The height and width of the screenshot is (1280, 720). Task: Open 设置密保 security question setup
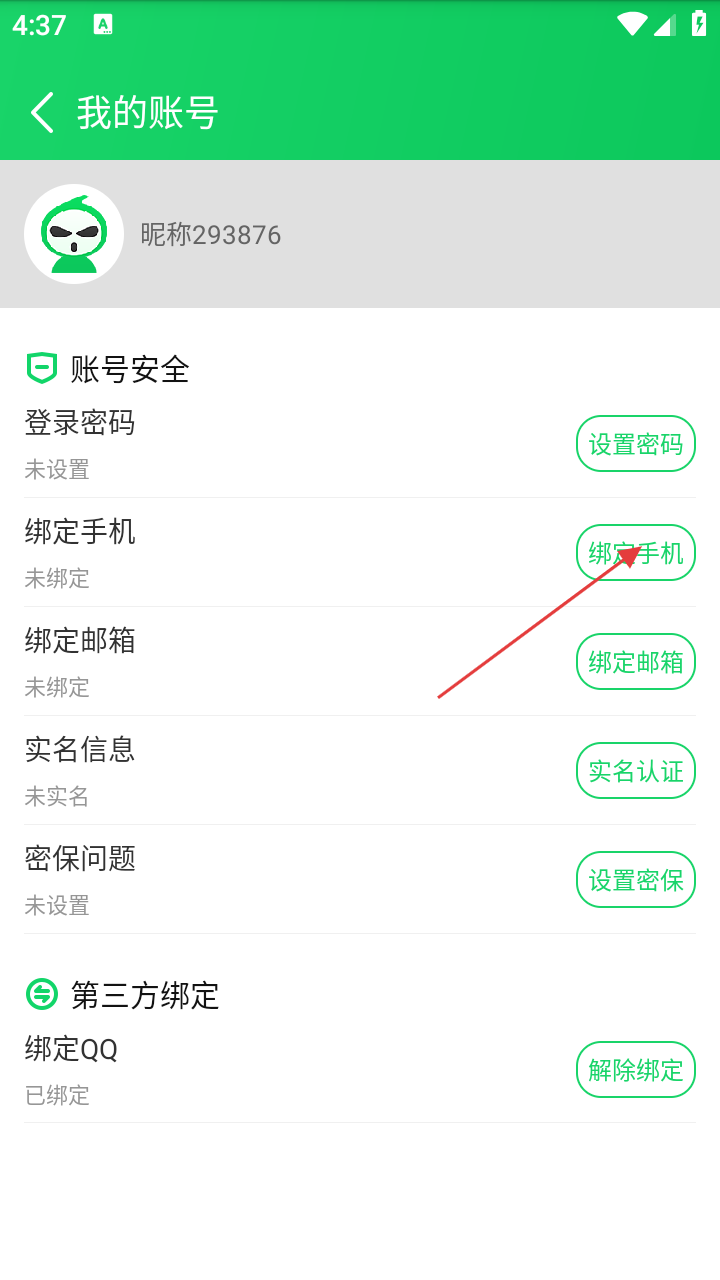pyautogui.click(x=635, y=879)
